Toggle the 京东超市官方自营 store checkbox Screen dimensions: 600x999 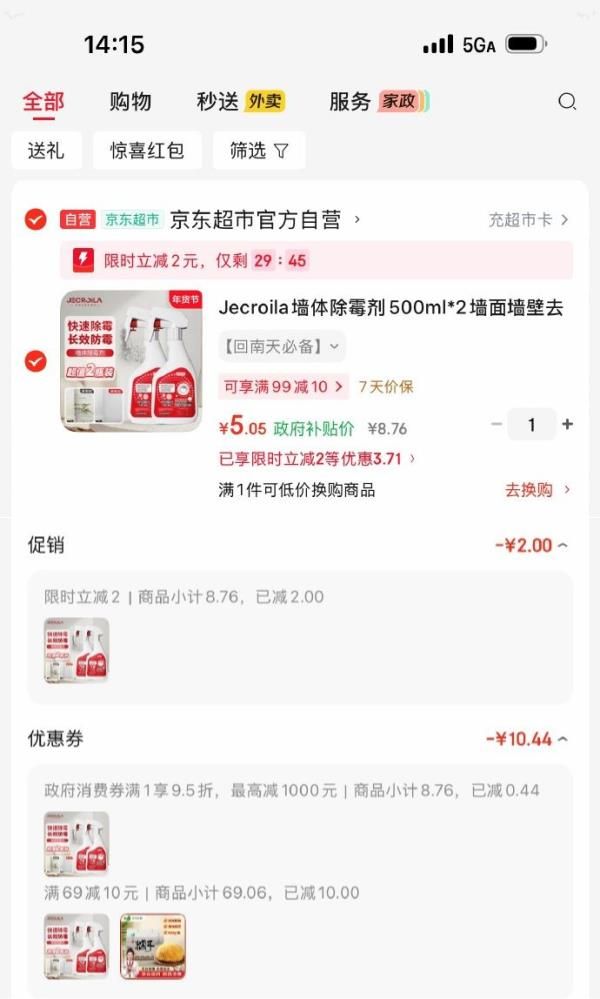(x=36, y=219)
